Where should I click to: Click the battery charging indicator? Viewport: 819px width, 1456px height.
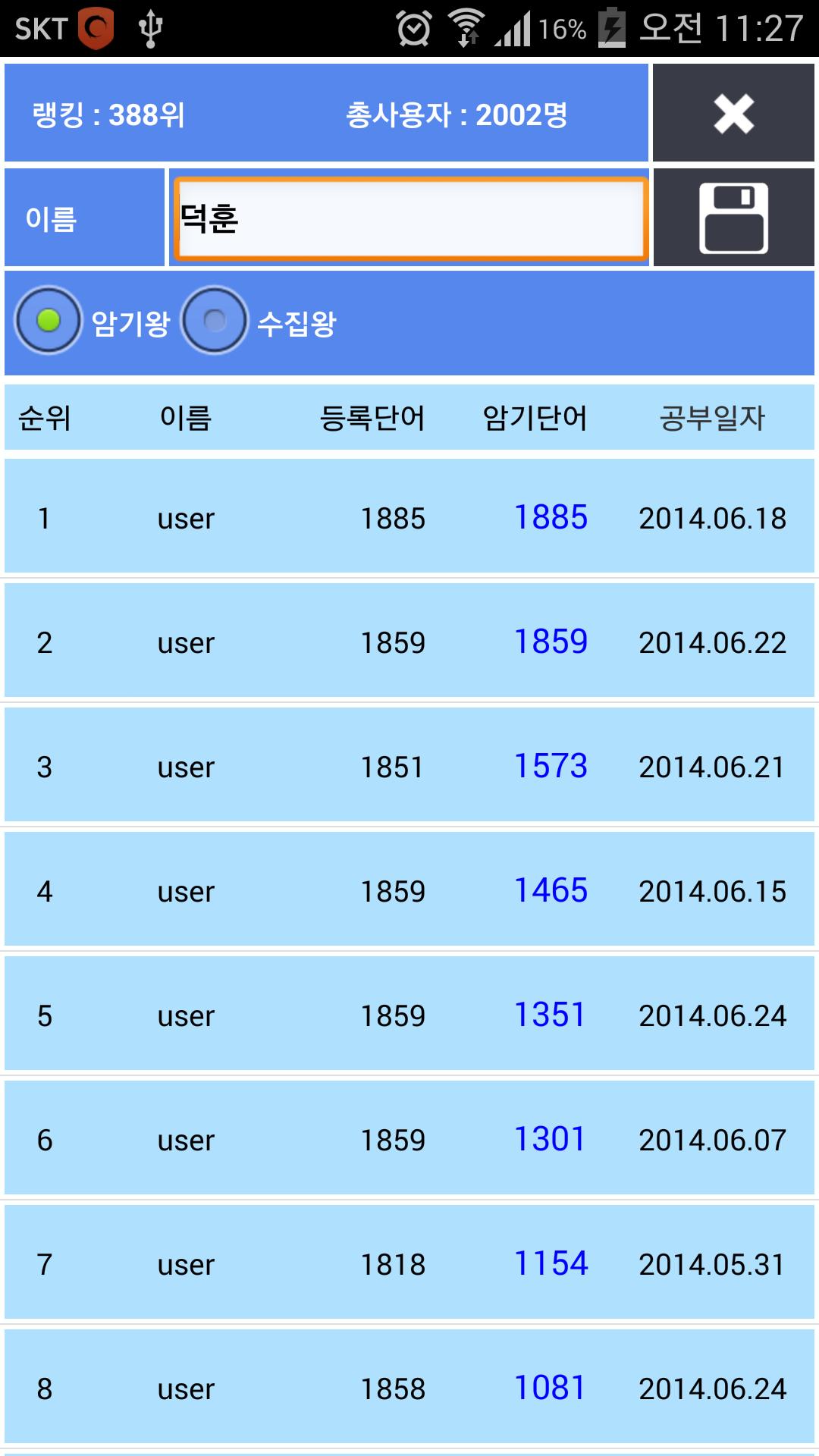pos(611,25)
